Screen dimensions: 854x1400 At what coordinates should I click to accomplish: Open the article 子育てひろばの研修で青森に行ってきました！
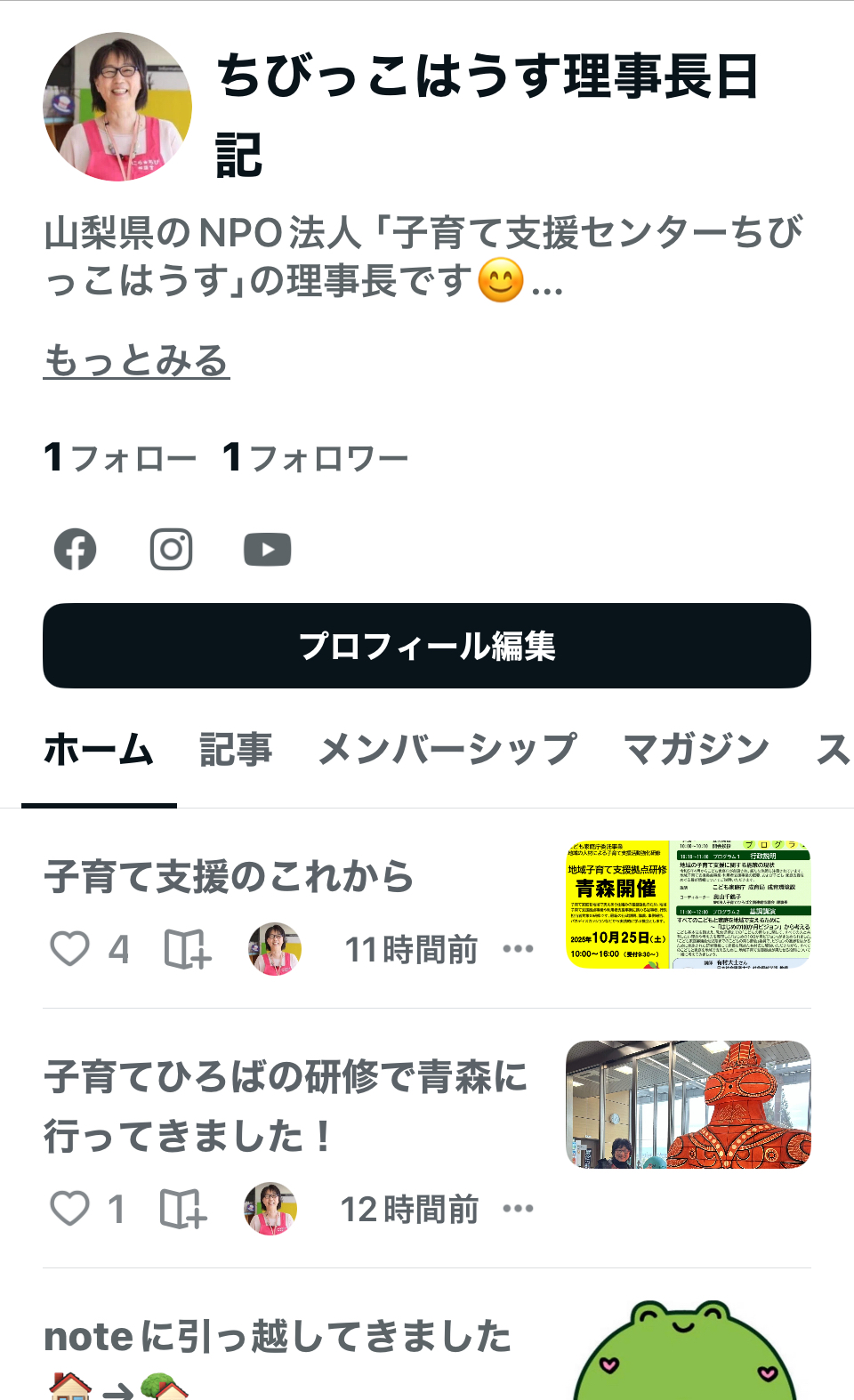pos(285,1106)
